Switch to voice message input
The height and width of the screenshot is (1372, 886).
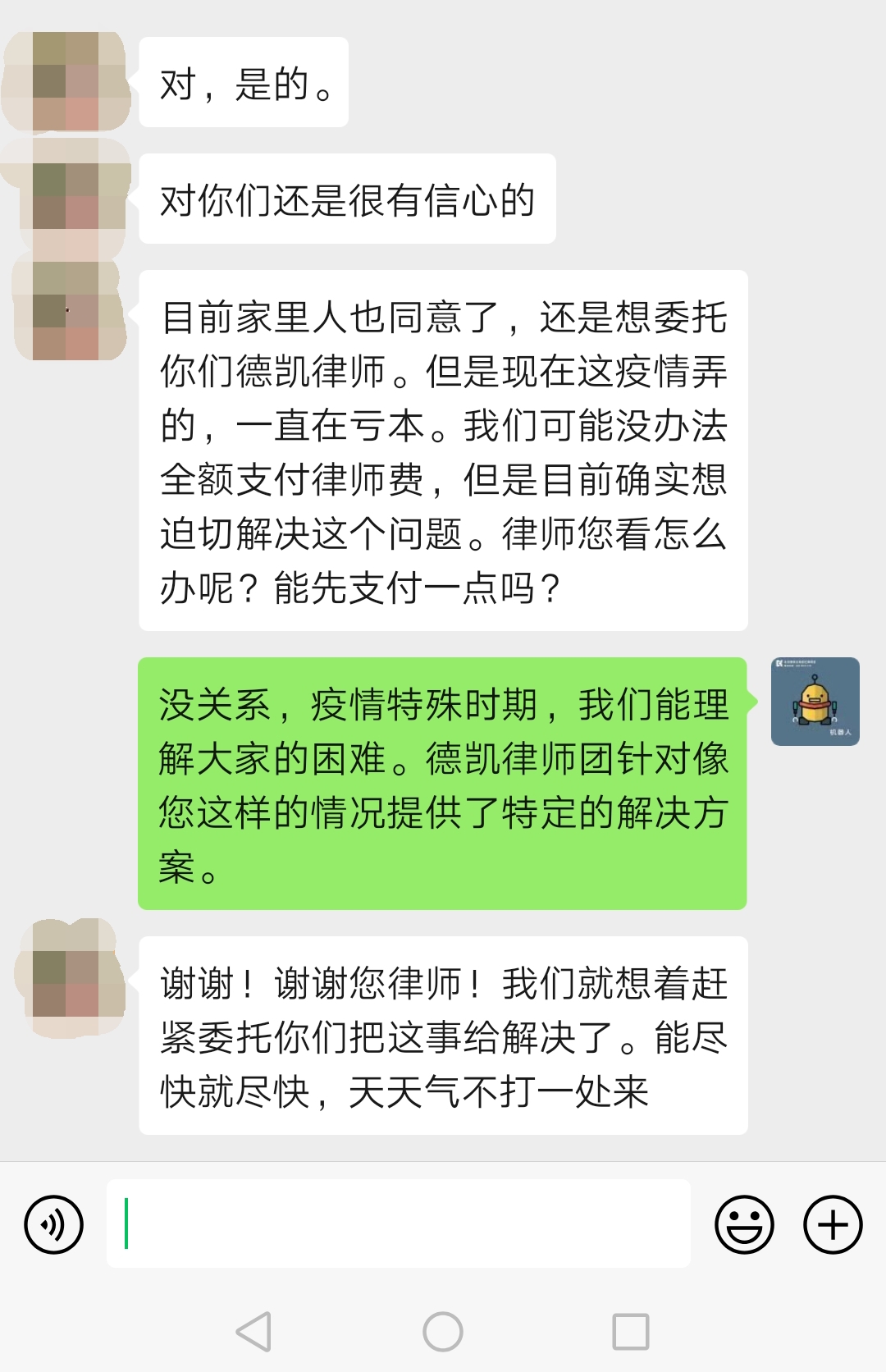[x=54, y=1224]
